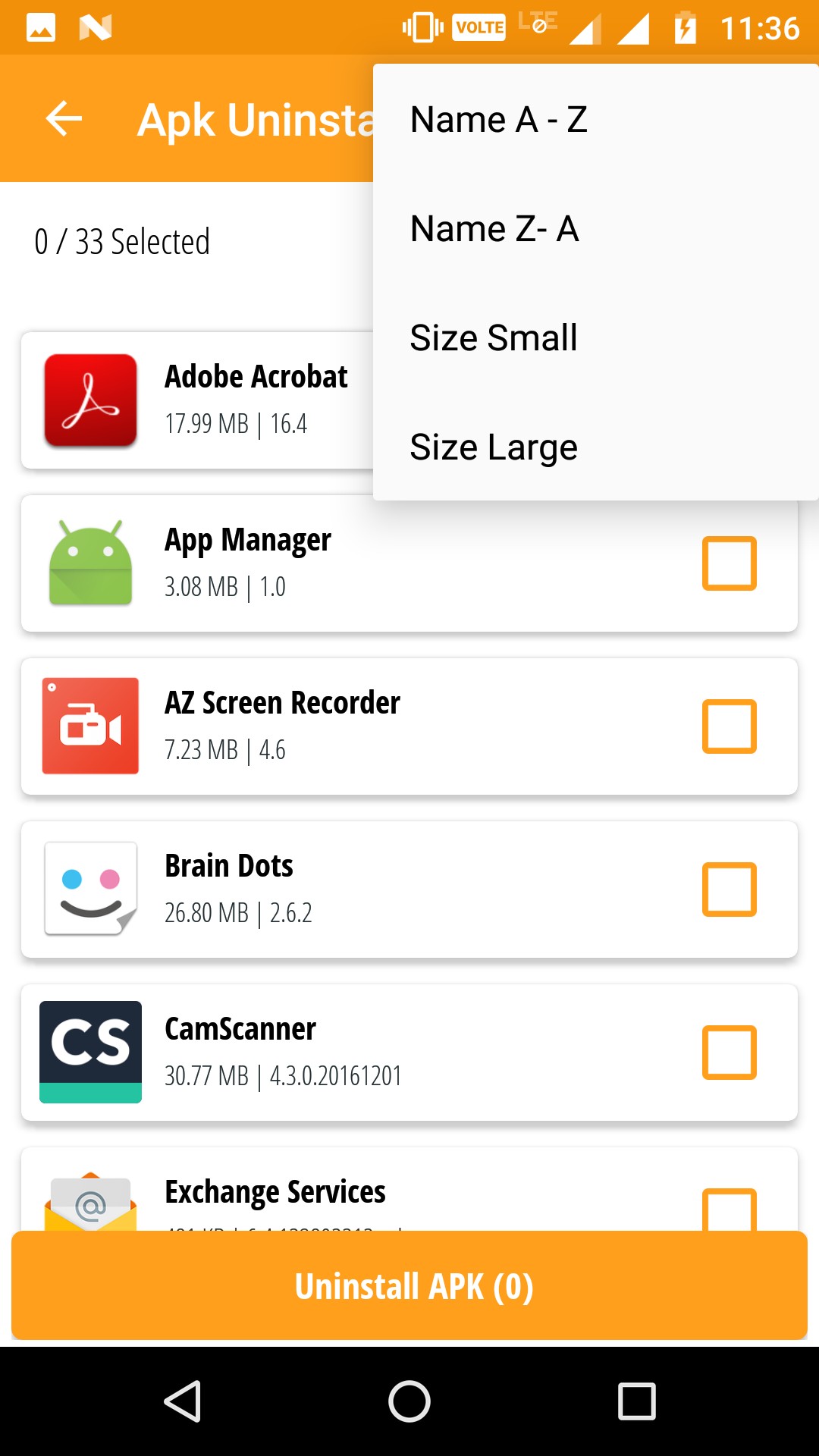
Task: Tap the Uninstall APK (0) button
Action: [409, 1285]
